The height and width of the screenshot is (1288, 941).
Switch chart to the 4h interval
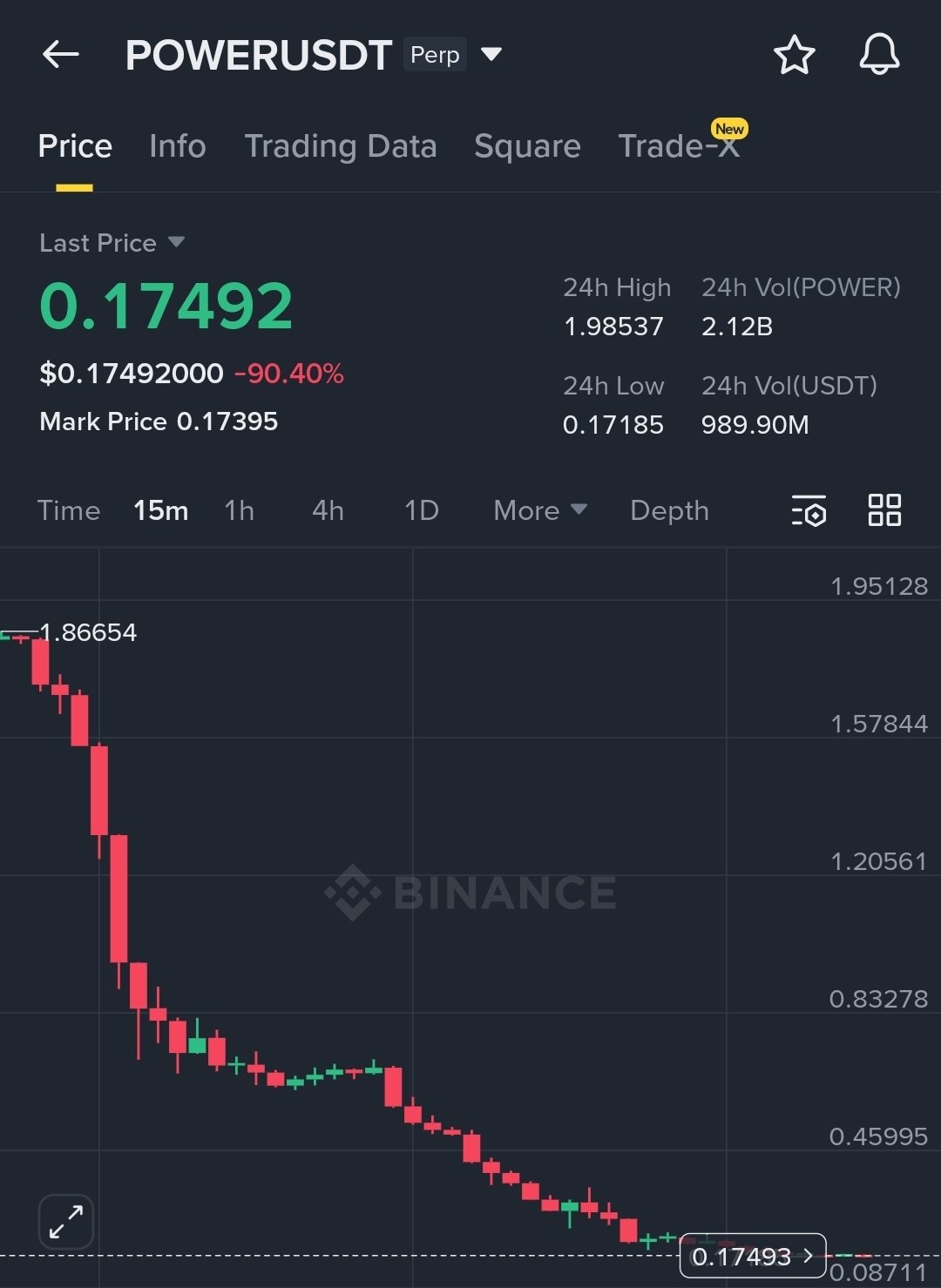click(x=328, y=510)
